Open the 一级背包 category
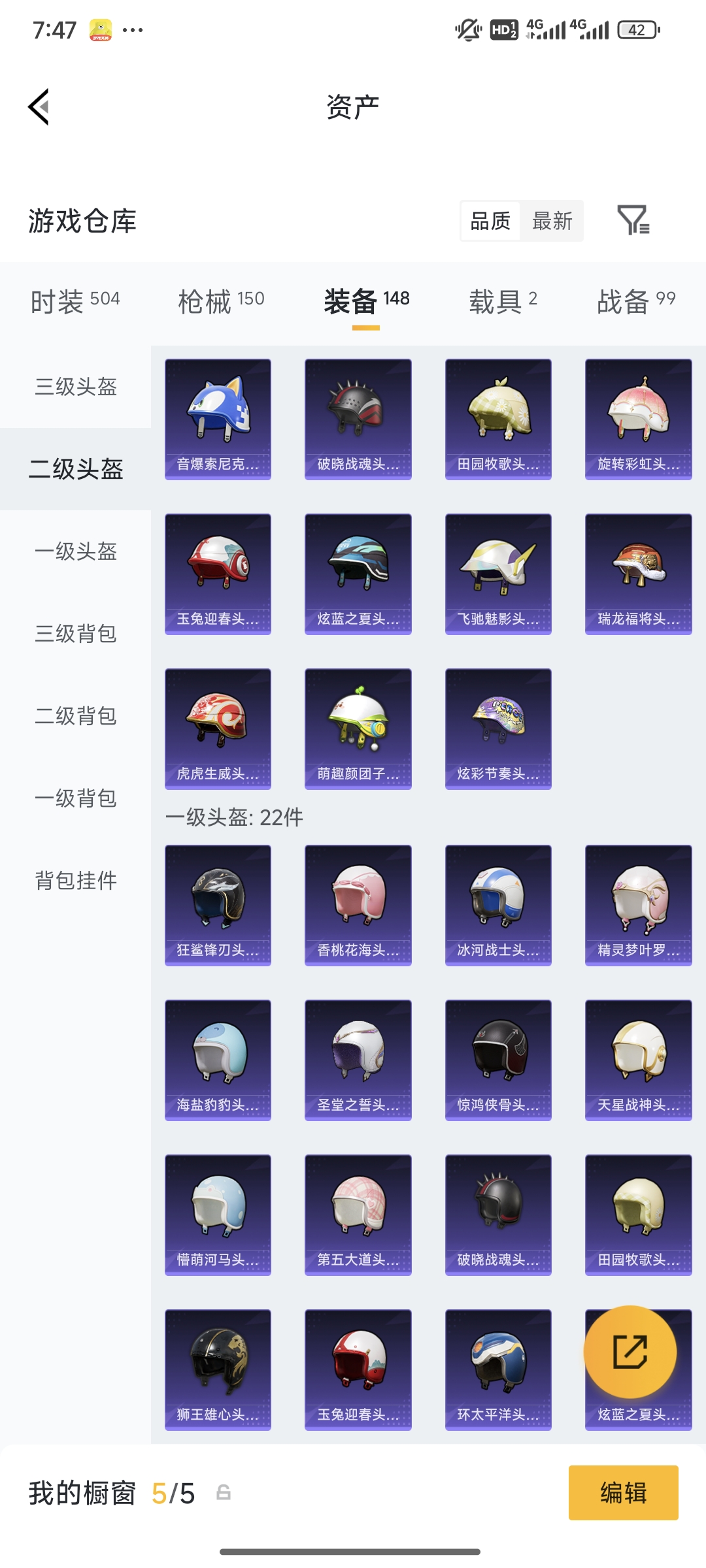 (75, 798)
